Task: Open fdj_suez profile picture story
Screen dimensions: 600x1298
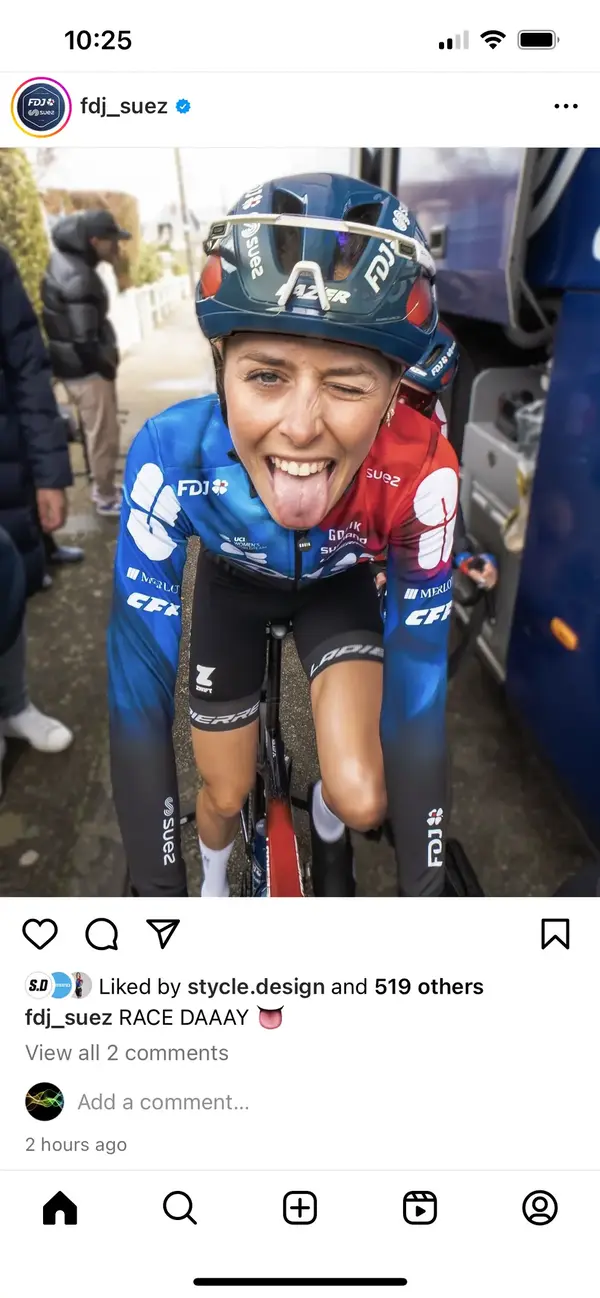Action: coord(41,107)
